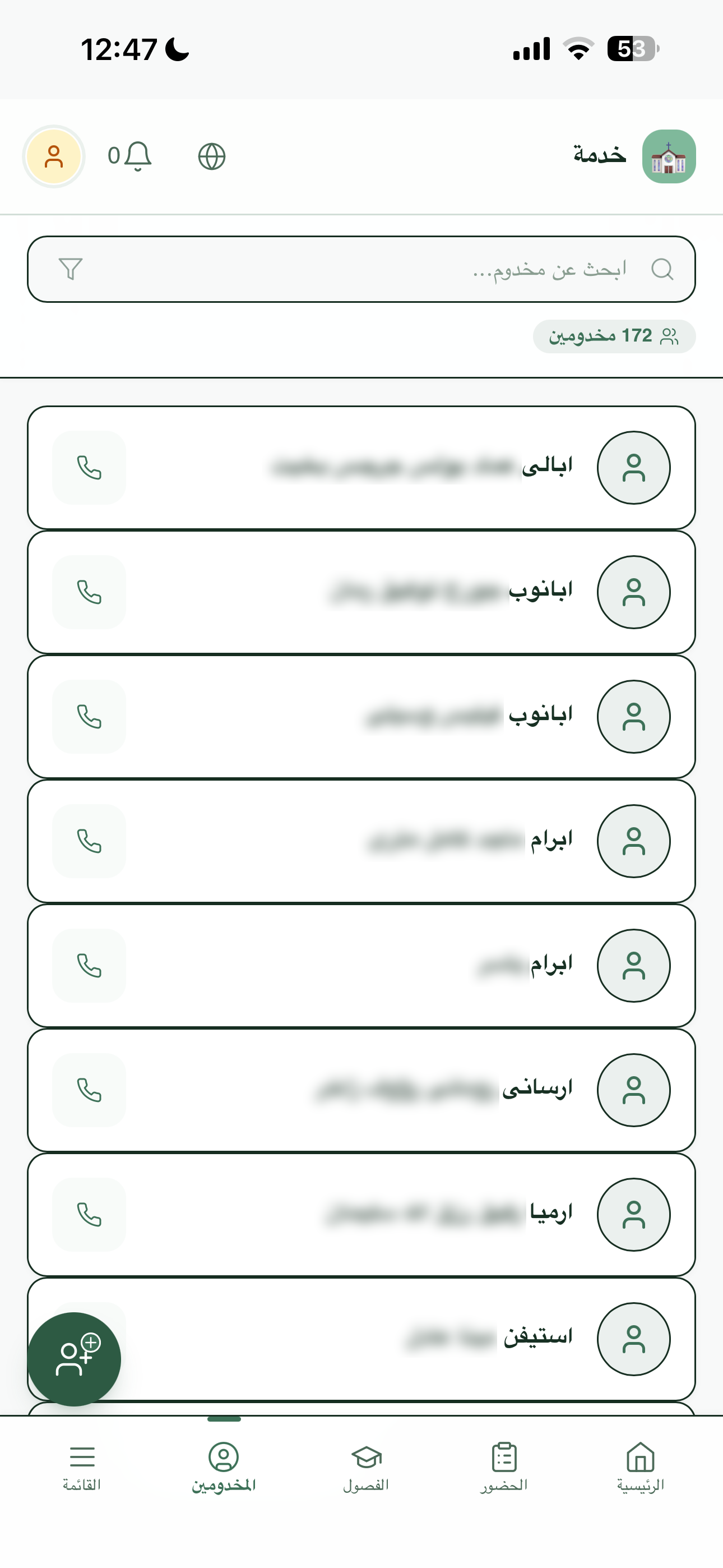Tap the add new person floating button

[75, 1359]
